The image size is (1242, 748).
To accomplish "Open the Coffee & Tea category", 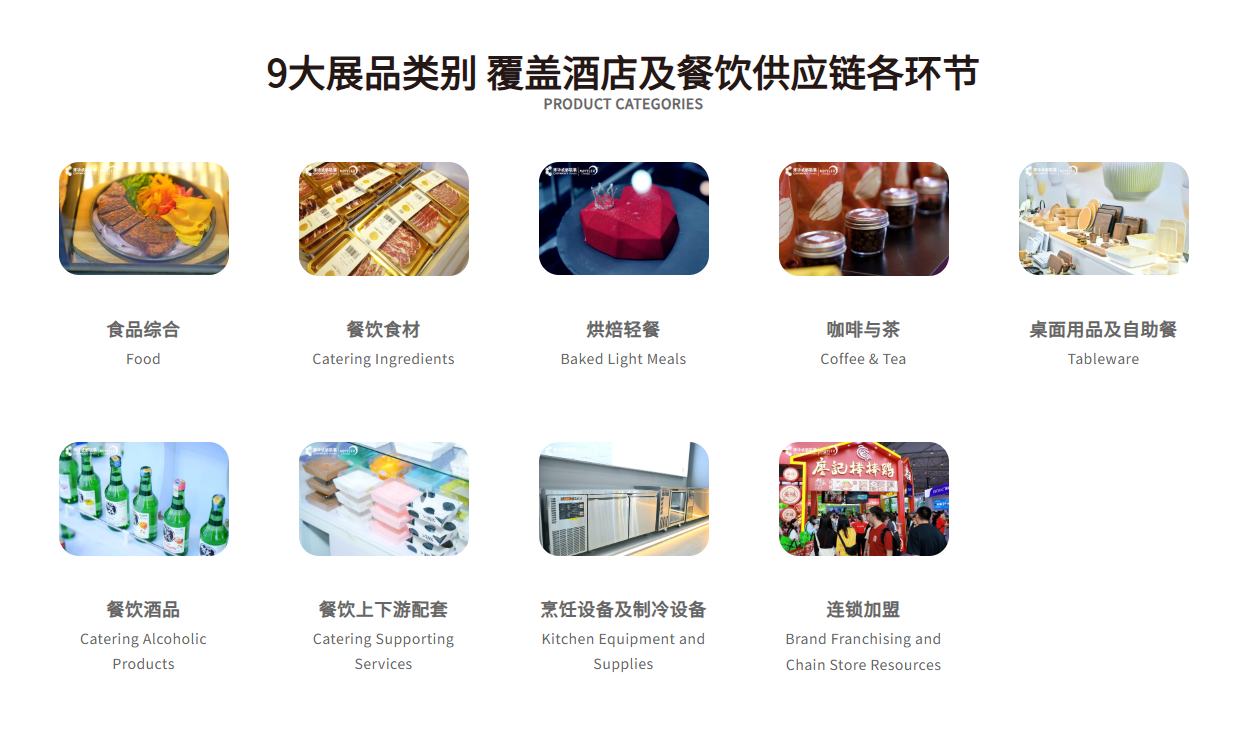I will tap(863, 219).
